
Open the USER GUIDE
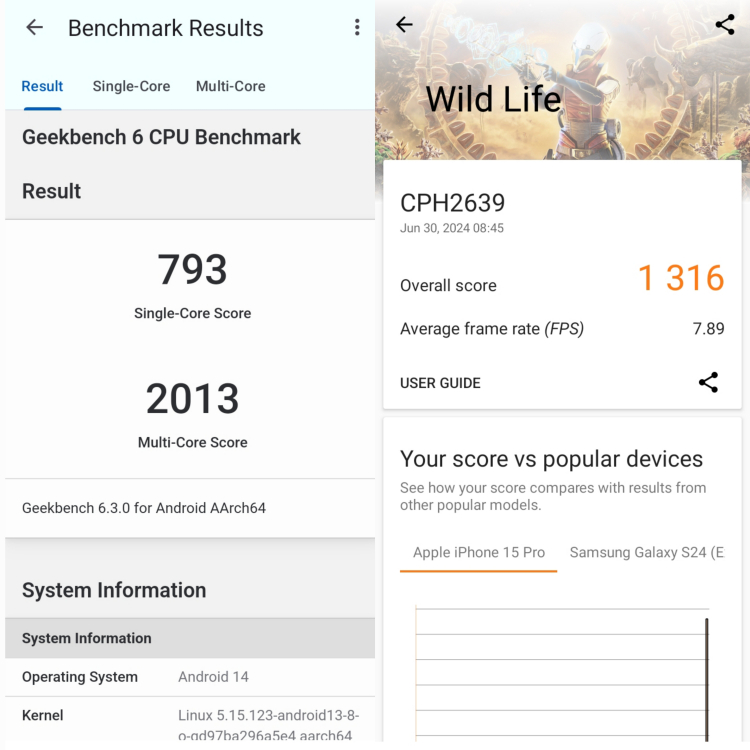(440, 383)
